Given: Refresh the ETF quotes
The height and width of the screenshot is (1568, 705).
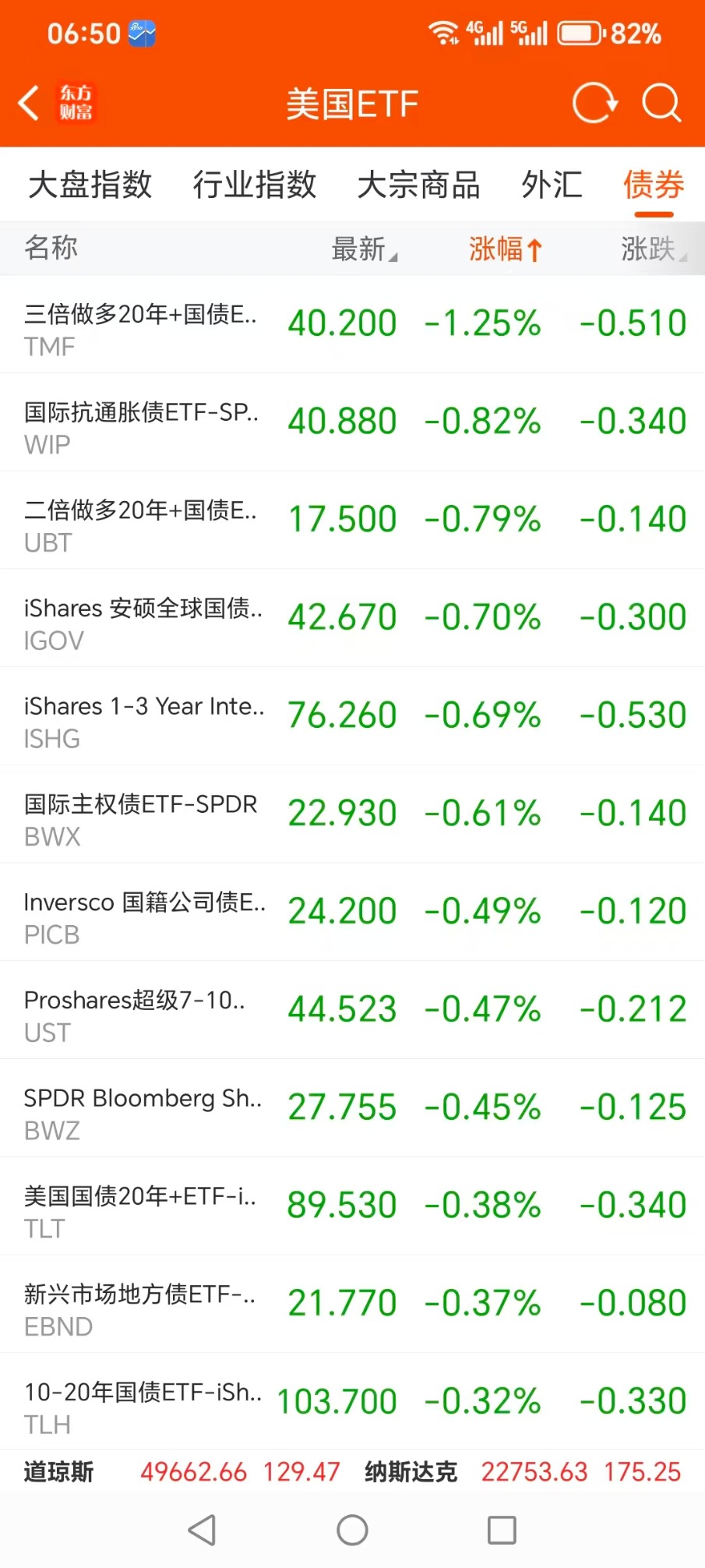Looking at the screenshot, I should (594, 103).
